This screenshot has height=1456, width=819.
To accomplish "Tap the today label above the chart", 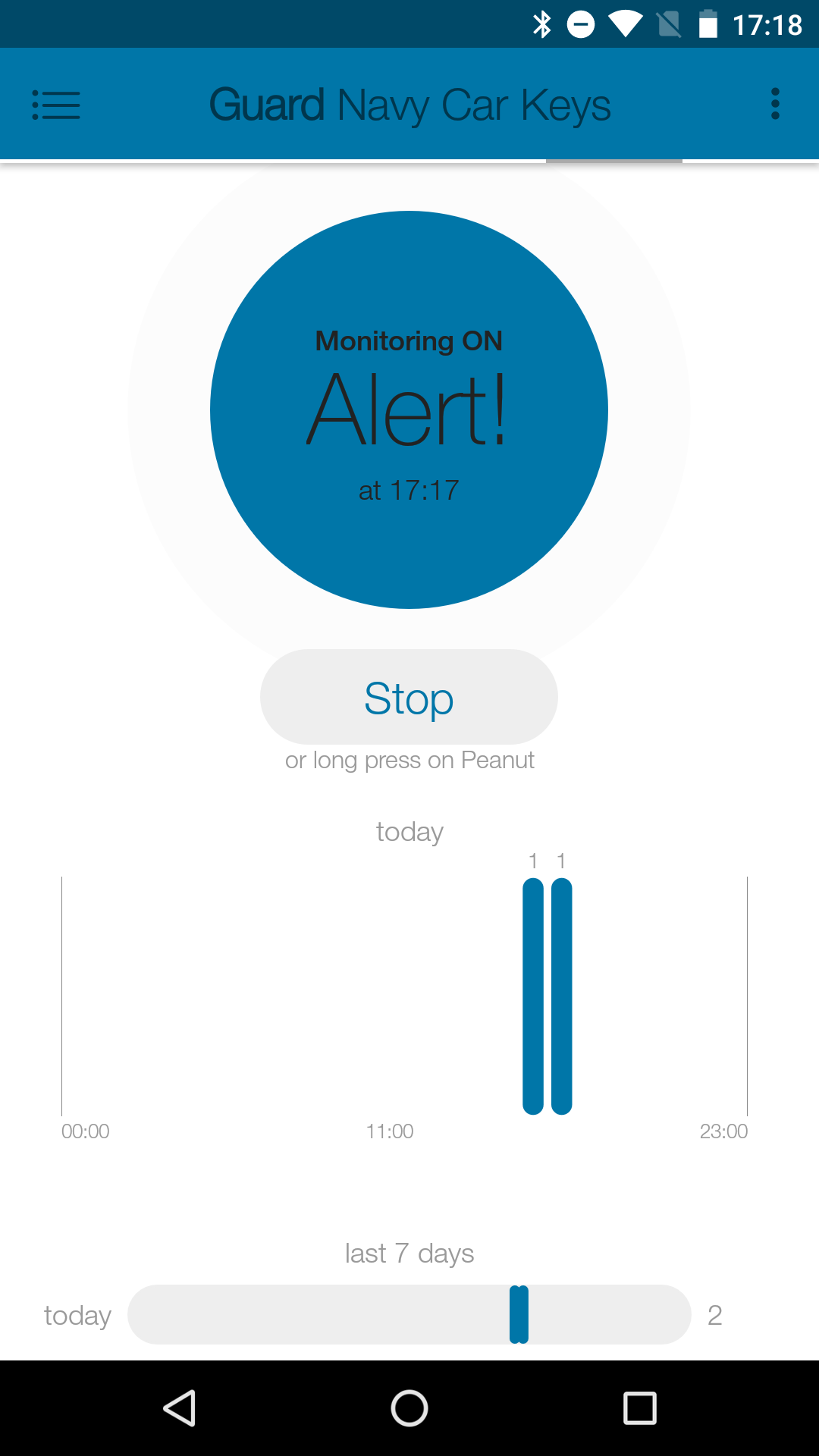I will (409, 831).
